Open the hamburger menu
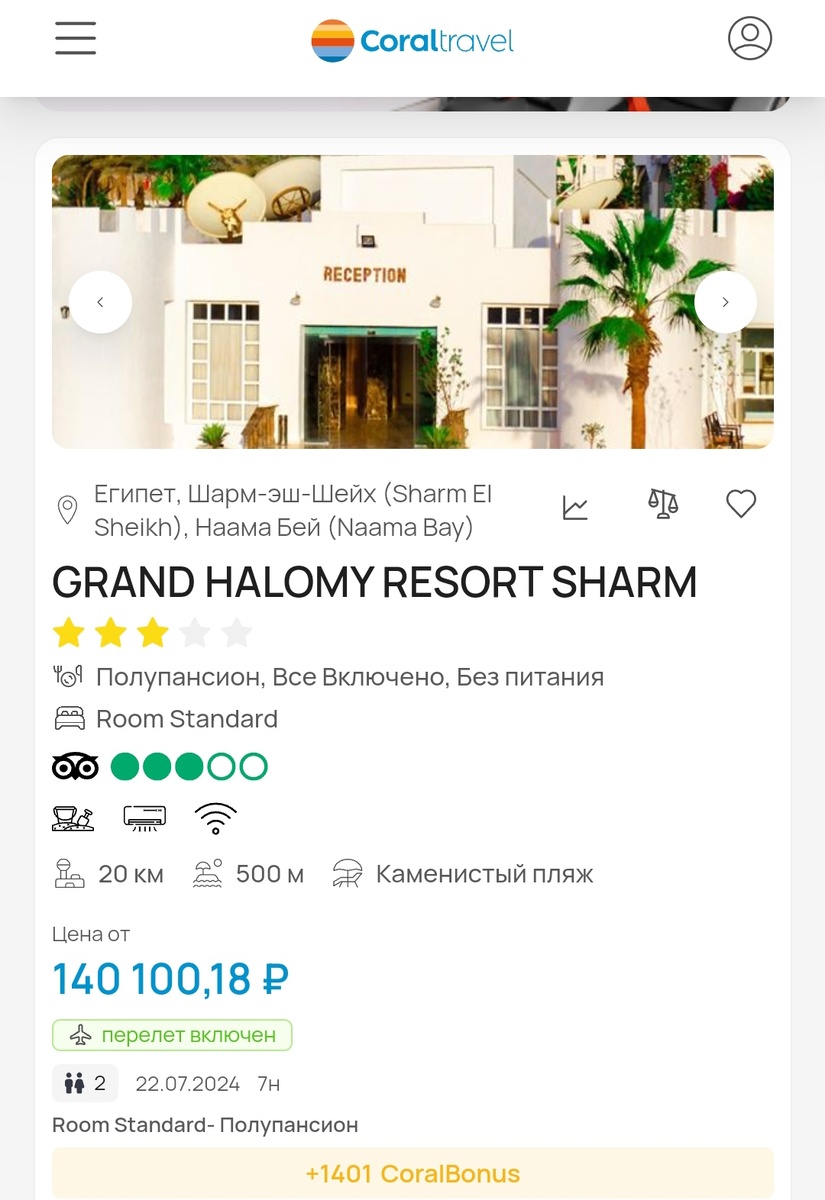The height and width of the screenshot is (1200, 825). (x=75, y=39)
